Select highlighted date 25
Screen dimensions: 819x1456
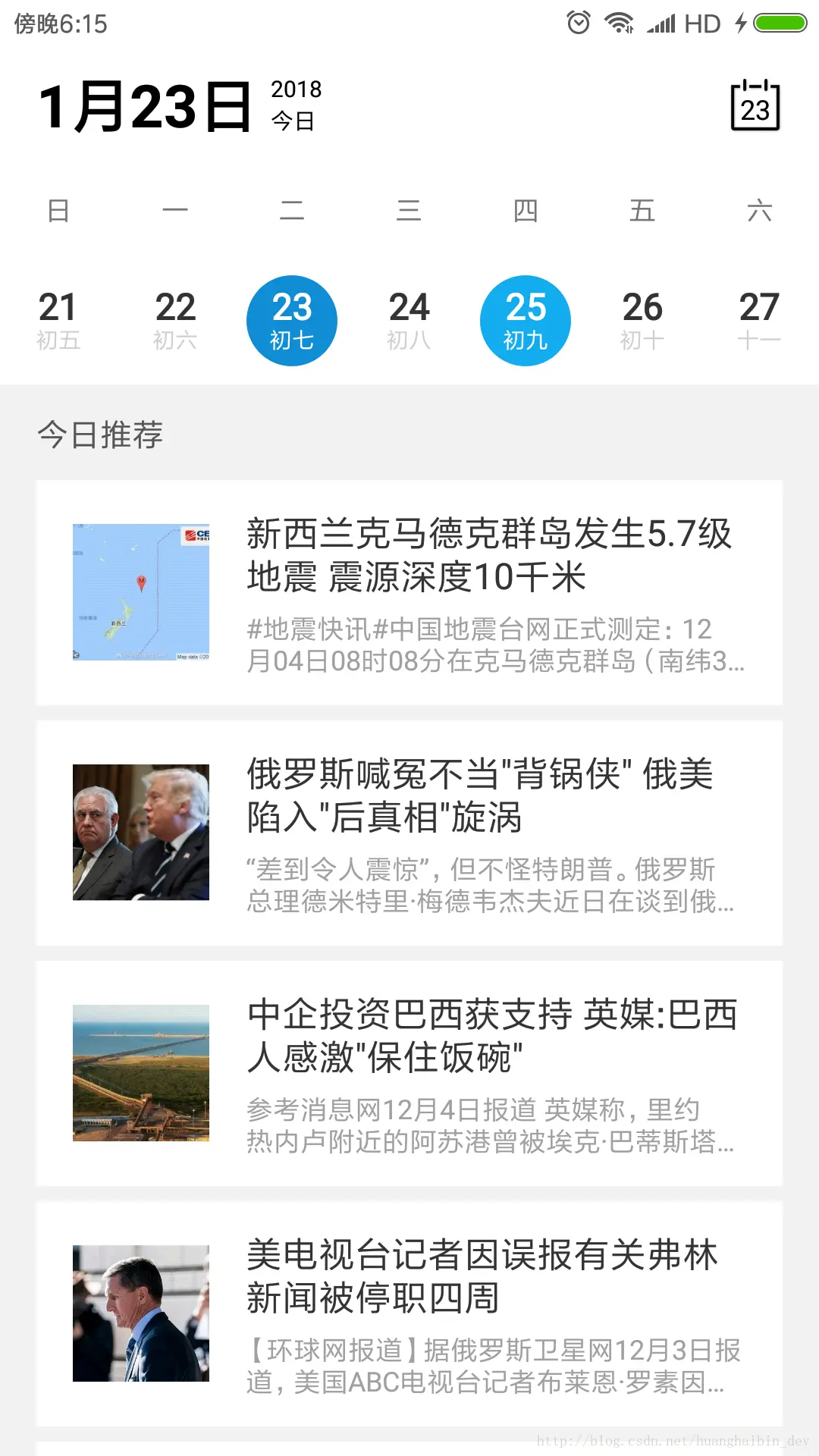click(x=526, y=320)
